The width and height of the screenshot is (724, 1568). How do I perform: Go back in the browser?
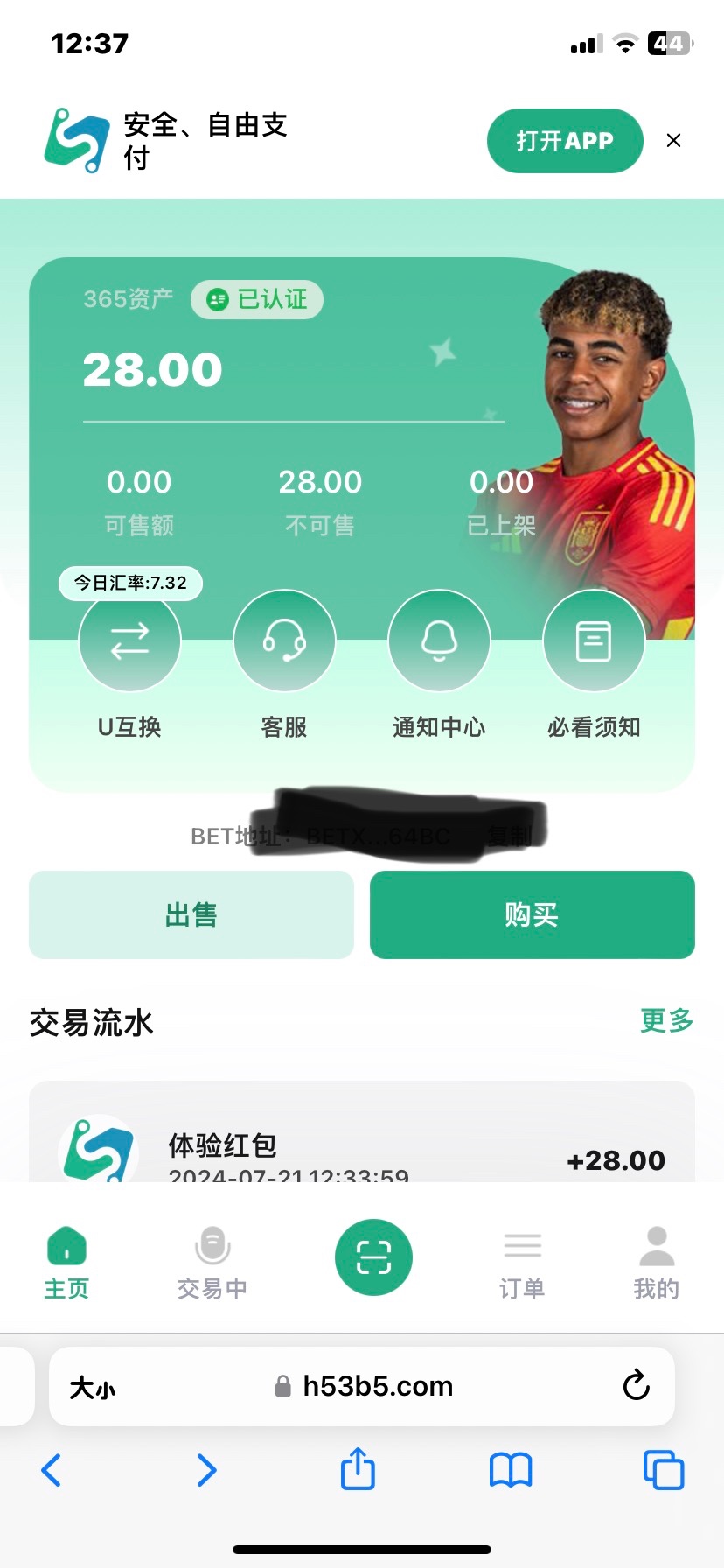pyautogui.click(x=52, y=1470)
